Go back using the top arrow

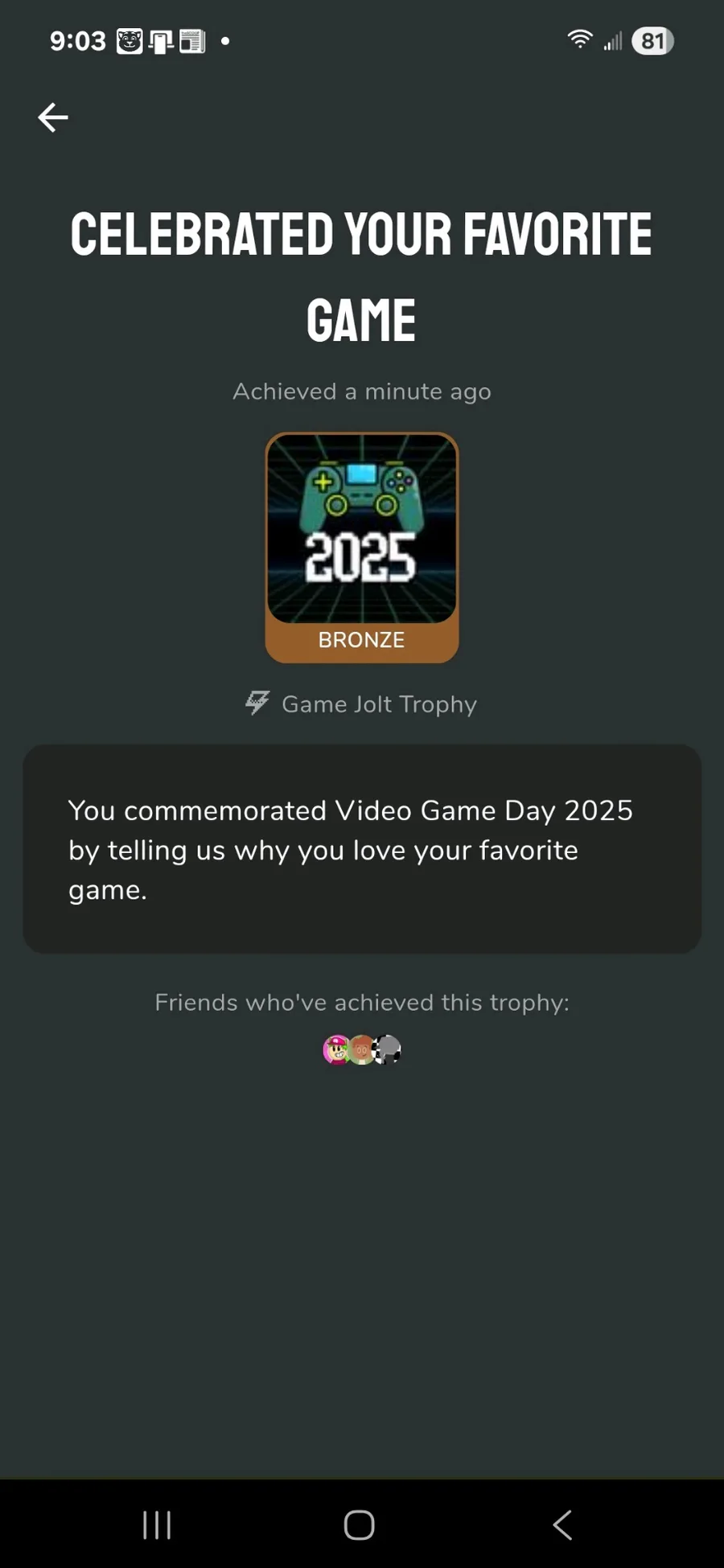click(x=53, y=117)
